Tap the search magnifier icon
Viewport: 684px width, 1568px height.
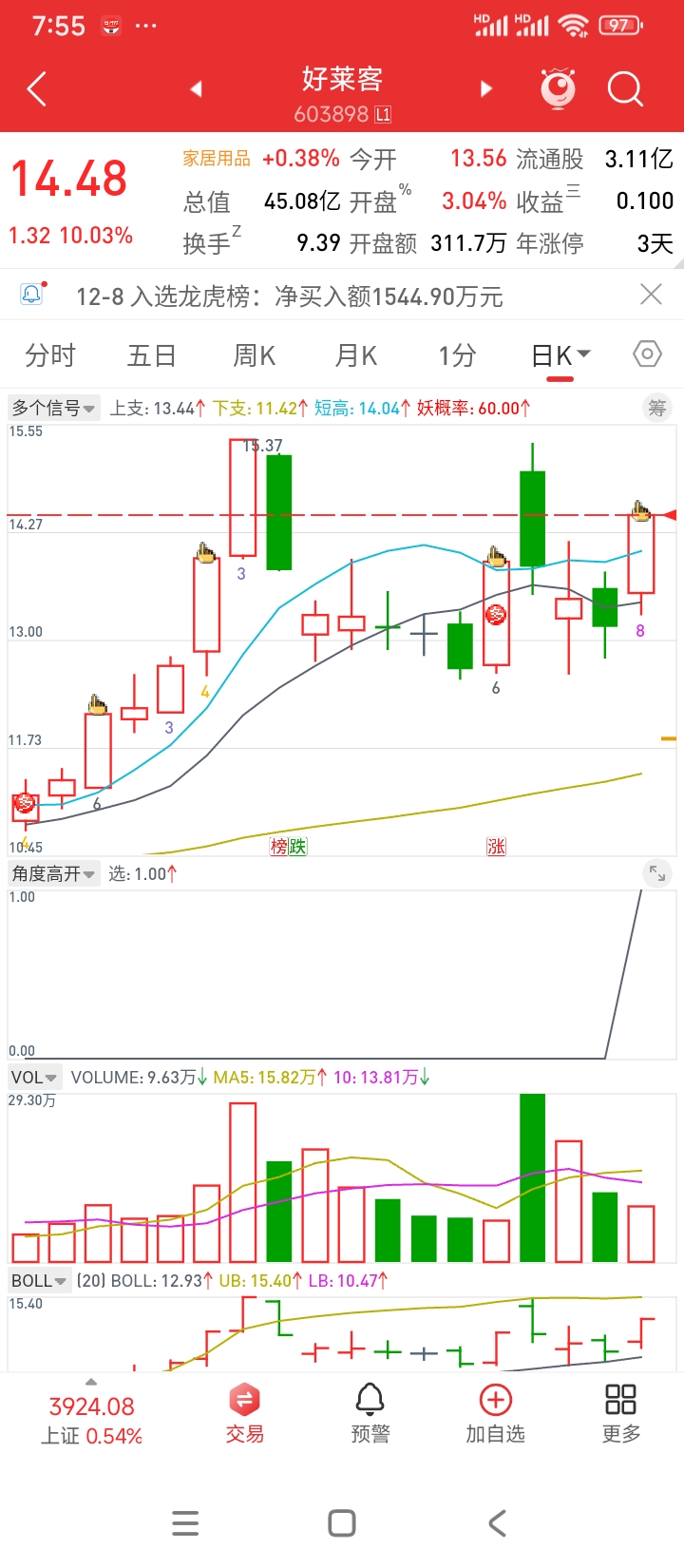tap(624, 88)
